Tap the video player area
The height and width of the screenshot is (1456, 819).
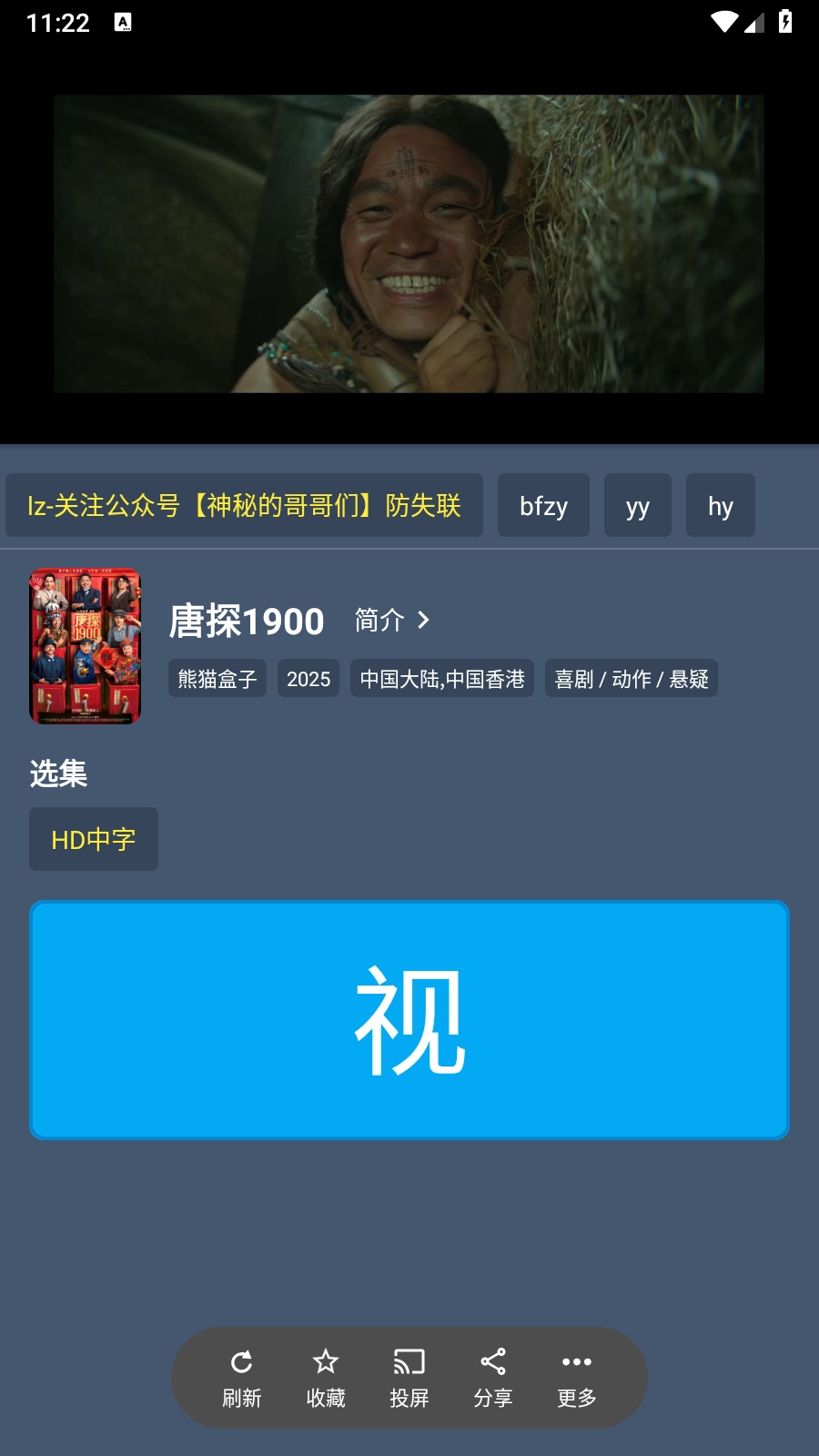409,244
